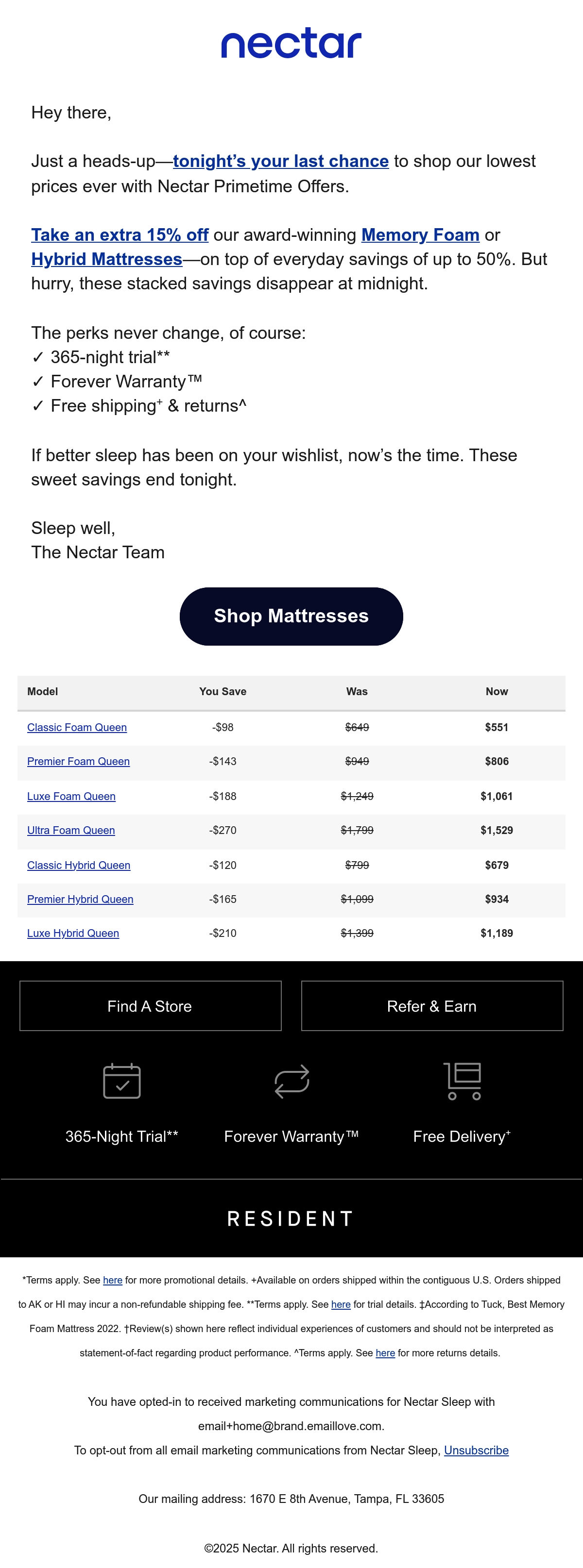This screenshot has width=583, height=1568.
Task: Unsubscribe from Nectar Sleep emails
Action: (477, 1451)
